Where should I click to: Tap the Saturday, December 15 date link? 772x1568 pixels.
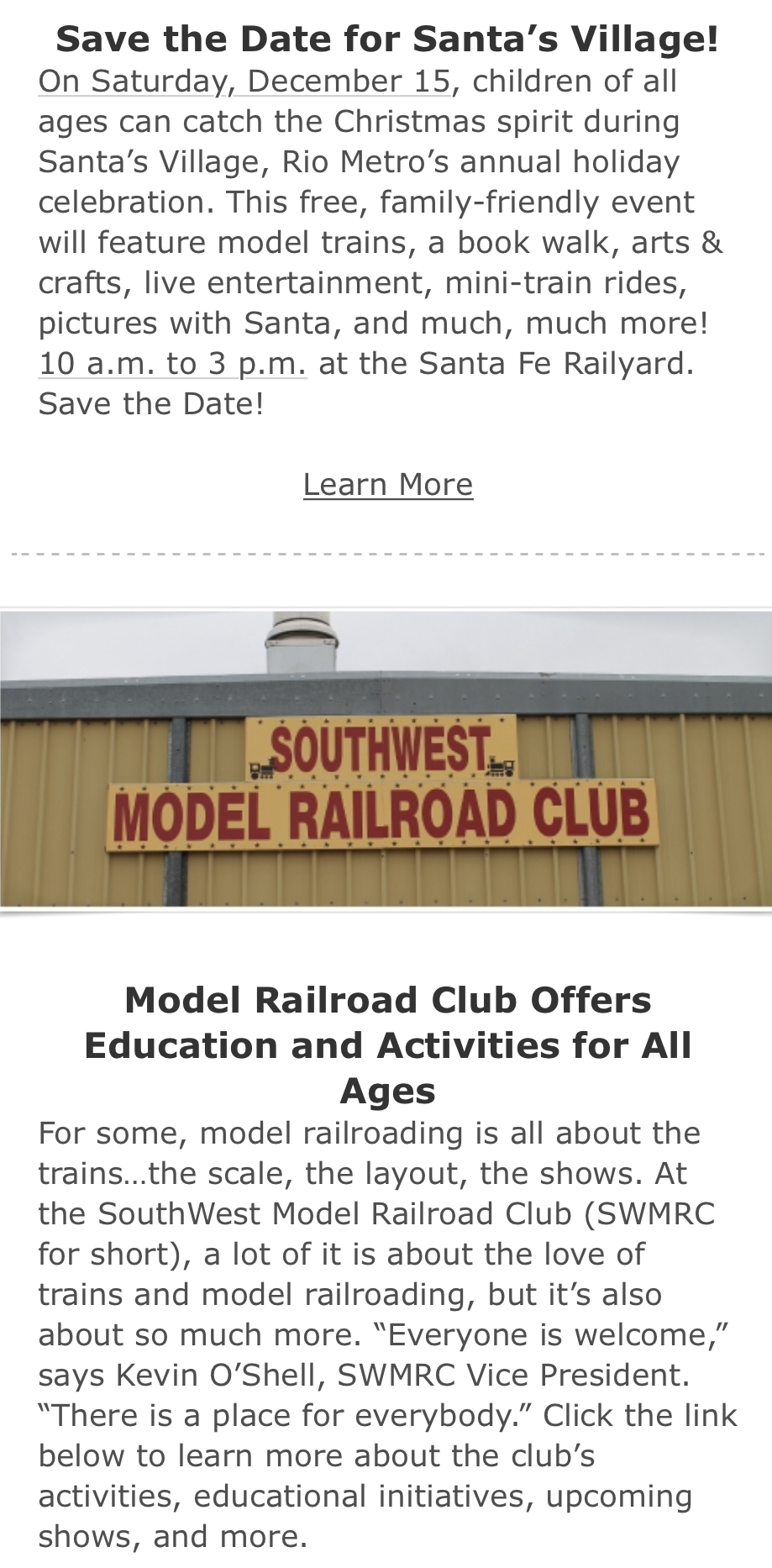[x=244, y=82]
